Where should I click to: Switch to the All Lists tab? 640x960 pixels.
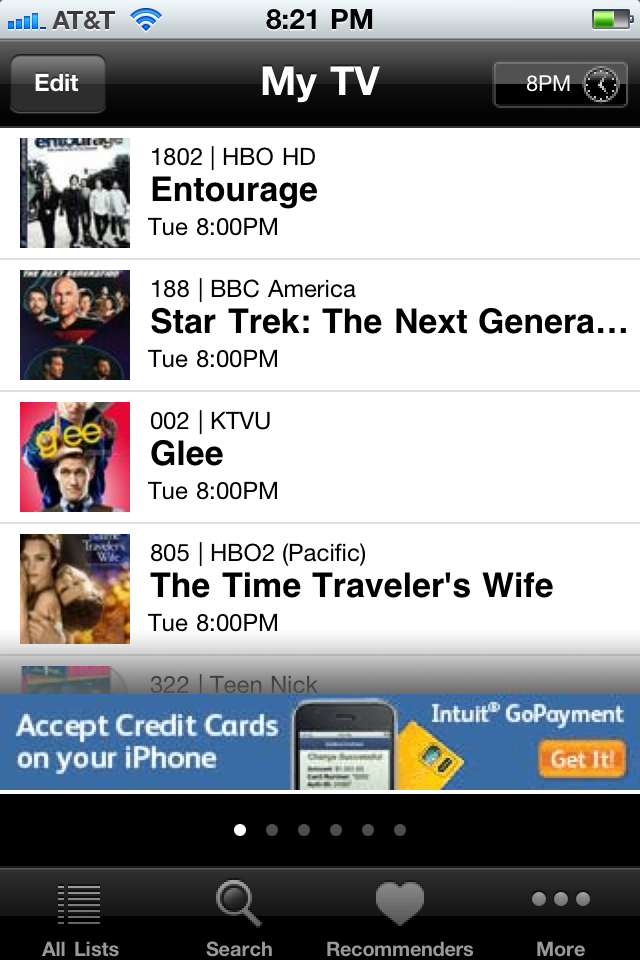tap(80, 918)
